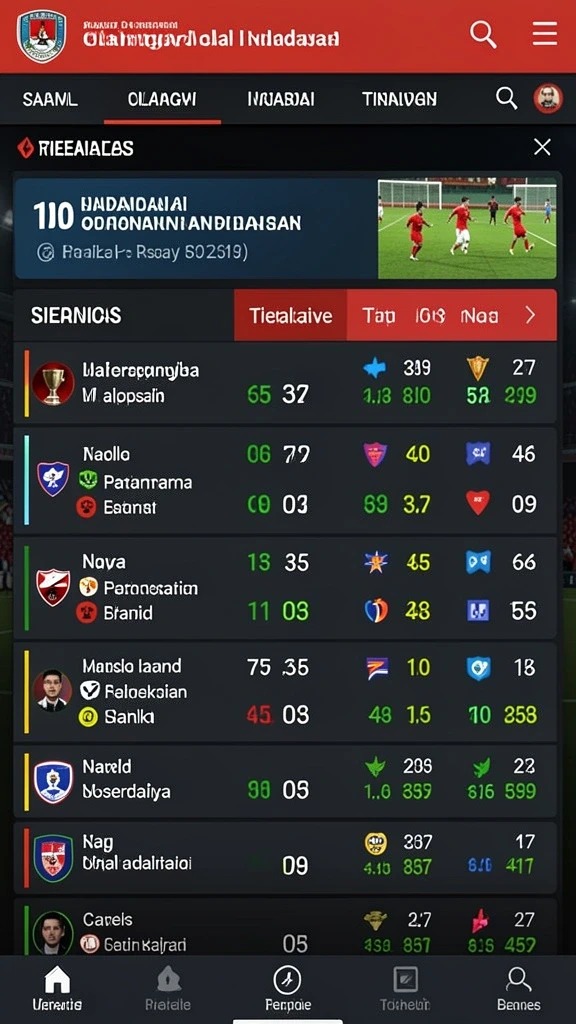This screenshot has height=1024, width=576.
Task: Open the Malereranyba row
Action: pos(285,383)
